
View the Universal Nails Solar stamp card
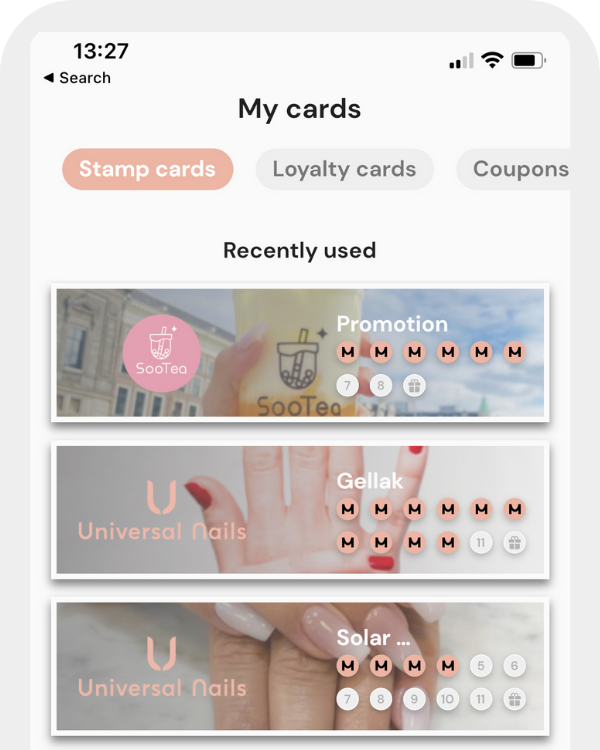(300, 666)
